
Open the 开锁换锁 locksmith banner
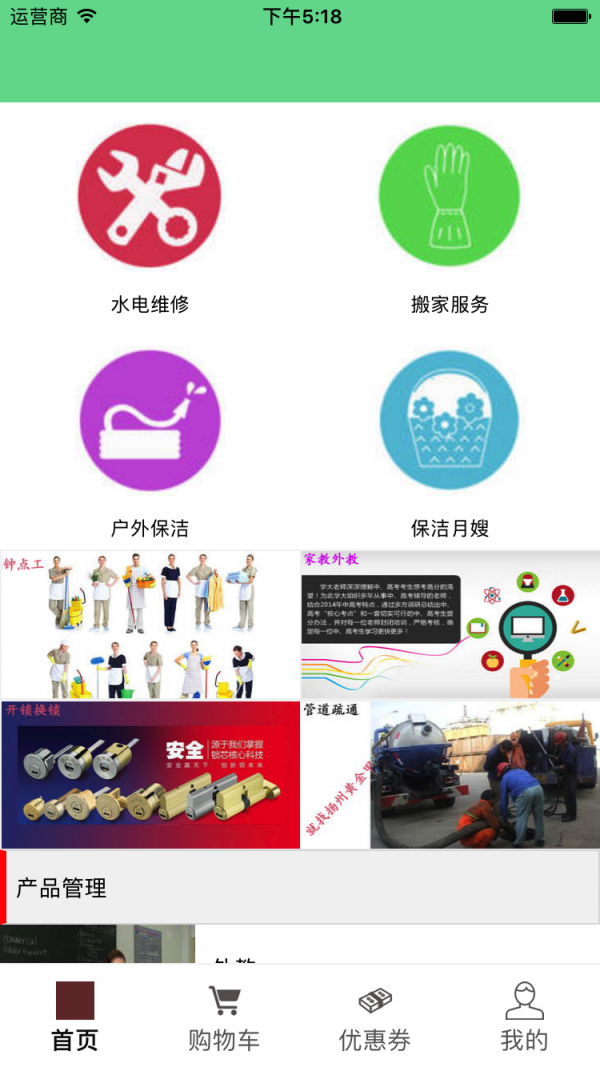click(x=150, y=775)
